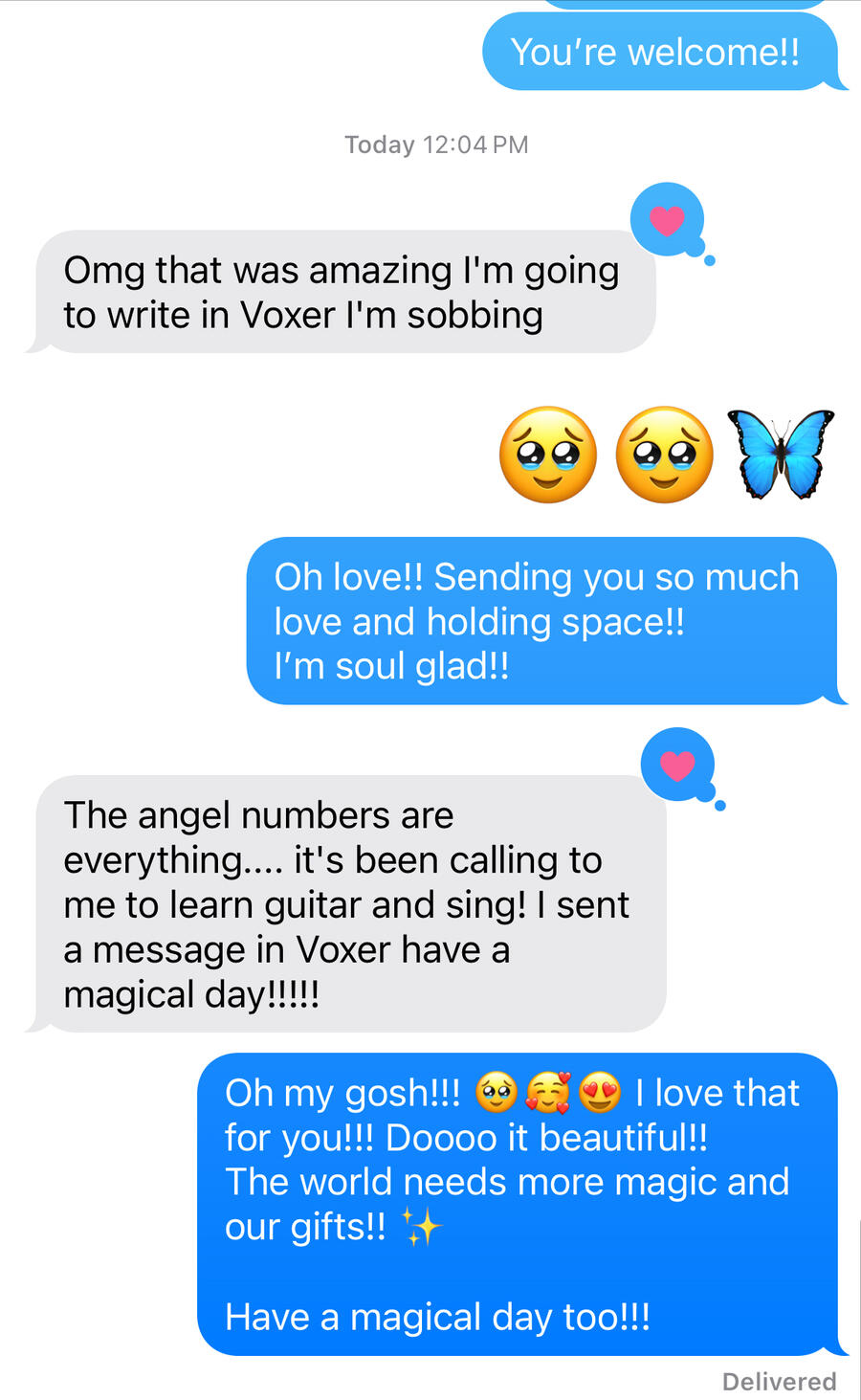
Task: Open heart reaction on "The angel numbers" message
Action: click(x=677, y=766)
